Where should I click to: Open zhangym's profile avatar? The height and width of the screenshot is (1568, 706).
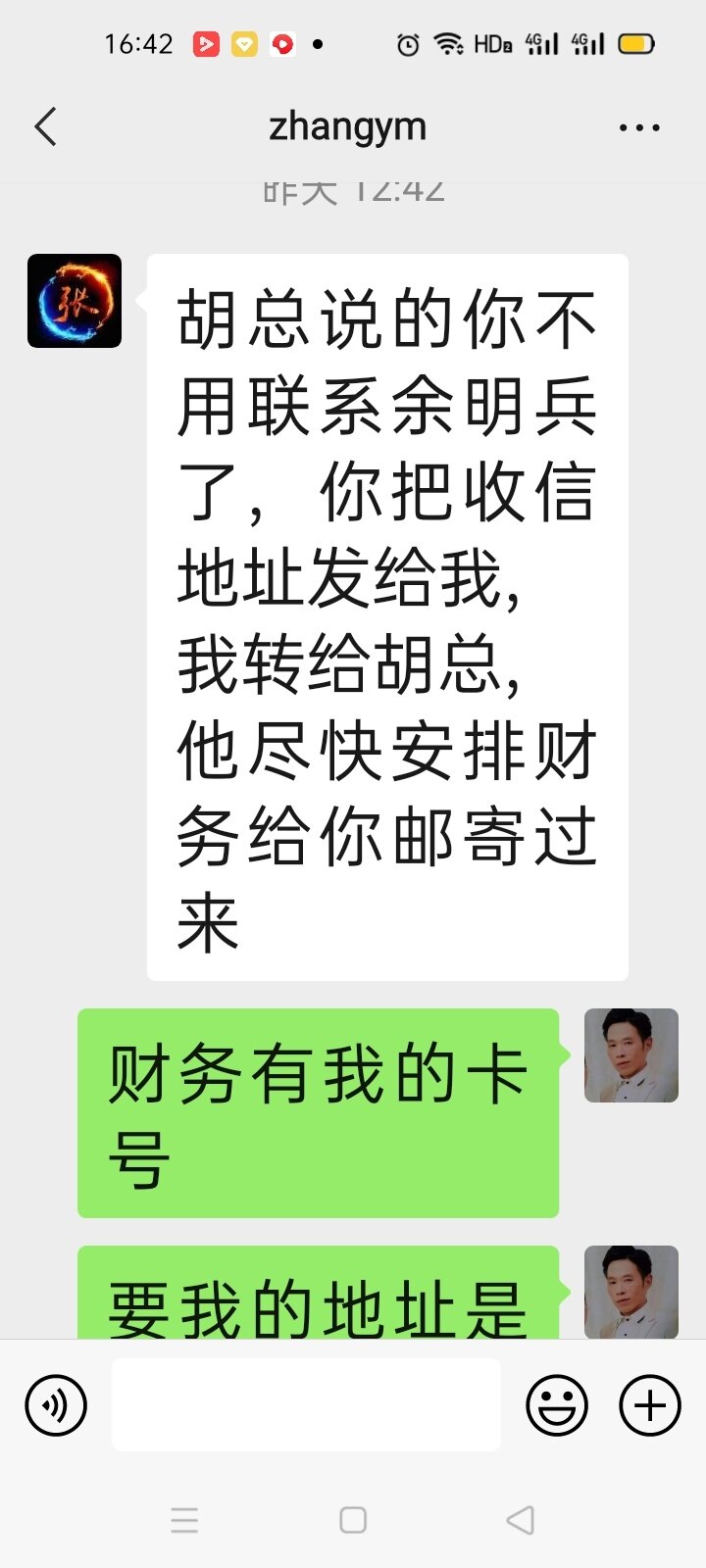(x=75, y=301)
